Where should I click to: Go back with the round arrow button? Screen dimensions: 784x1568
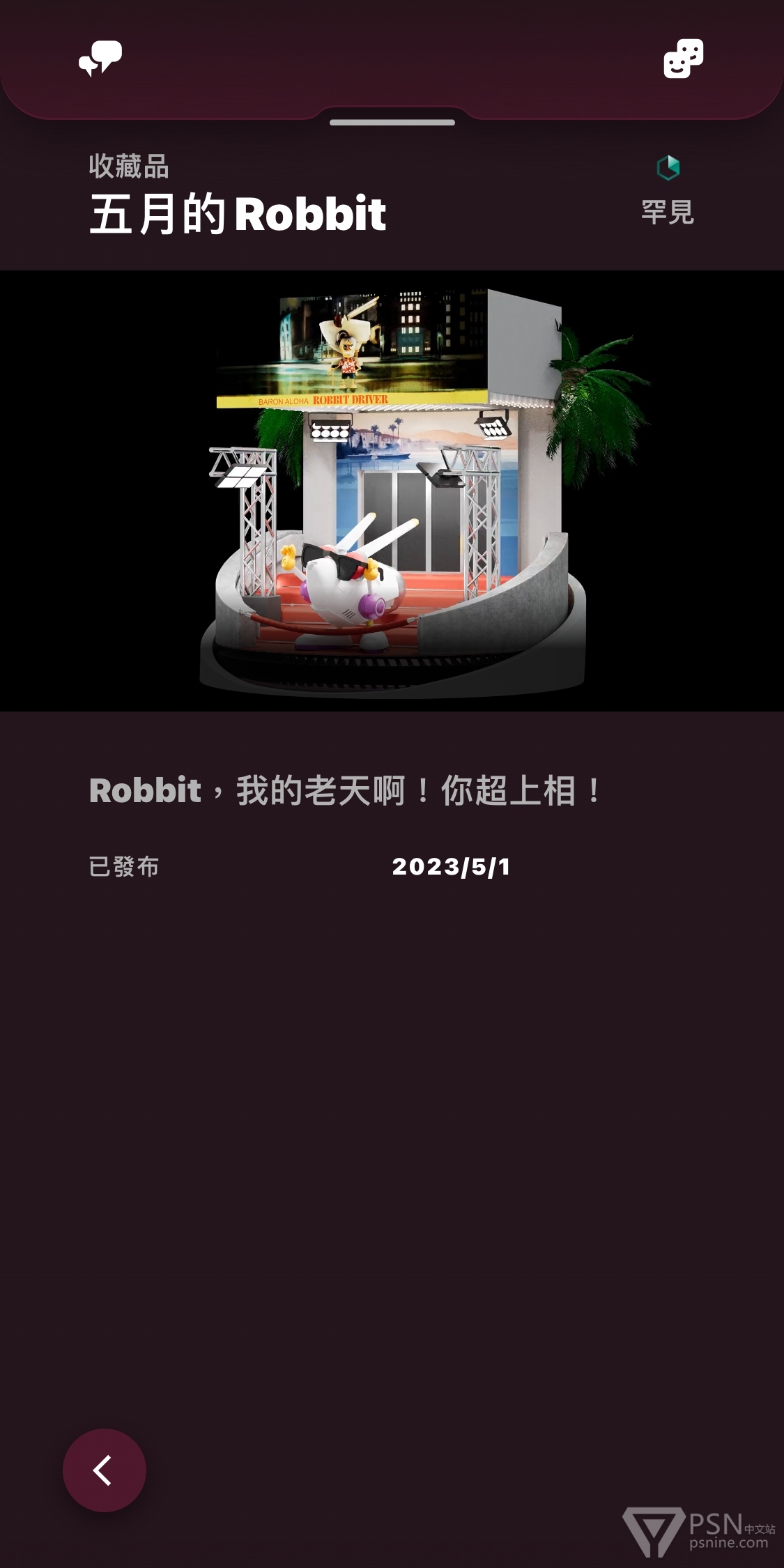105,1470
